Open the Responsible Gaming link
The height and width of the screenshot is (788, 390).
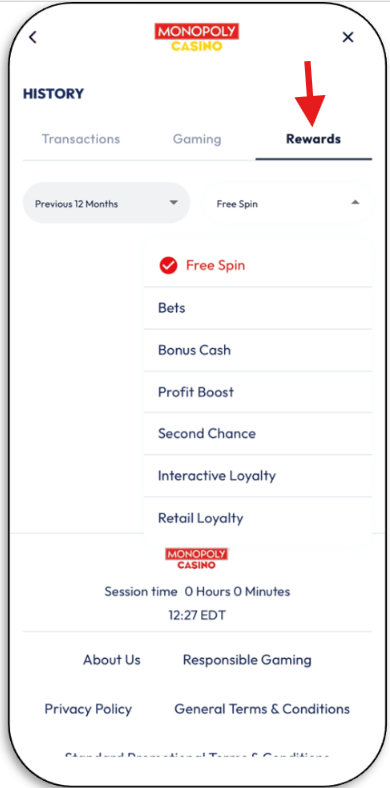[x=247, y=660]
